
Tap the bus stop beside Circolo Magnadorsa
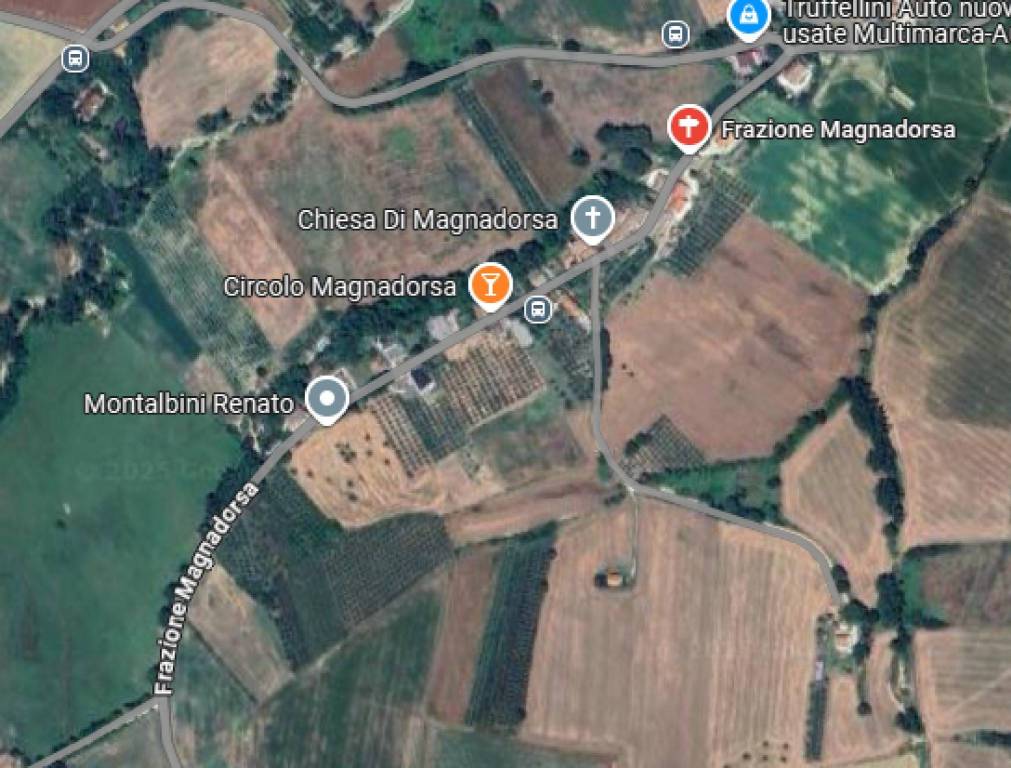538,309
